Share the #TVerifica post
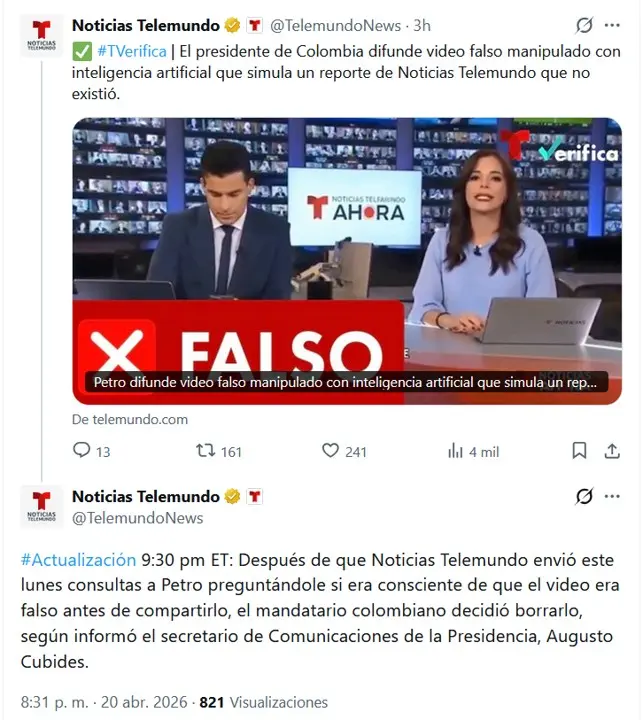Viewport: 643px width, 720px height. [x=612, y=451]
